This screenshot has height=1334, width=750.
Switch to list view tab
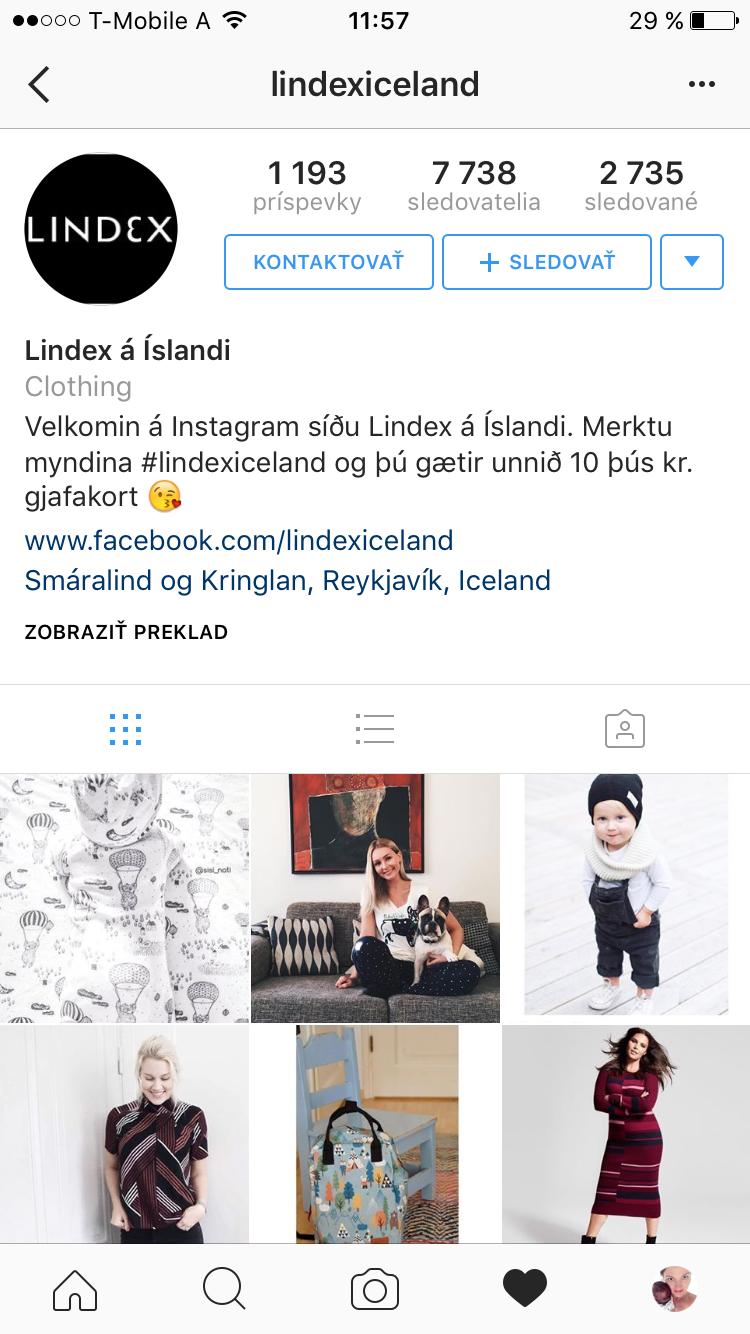(375, 729)
